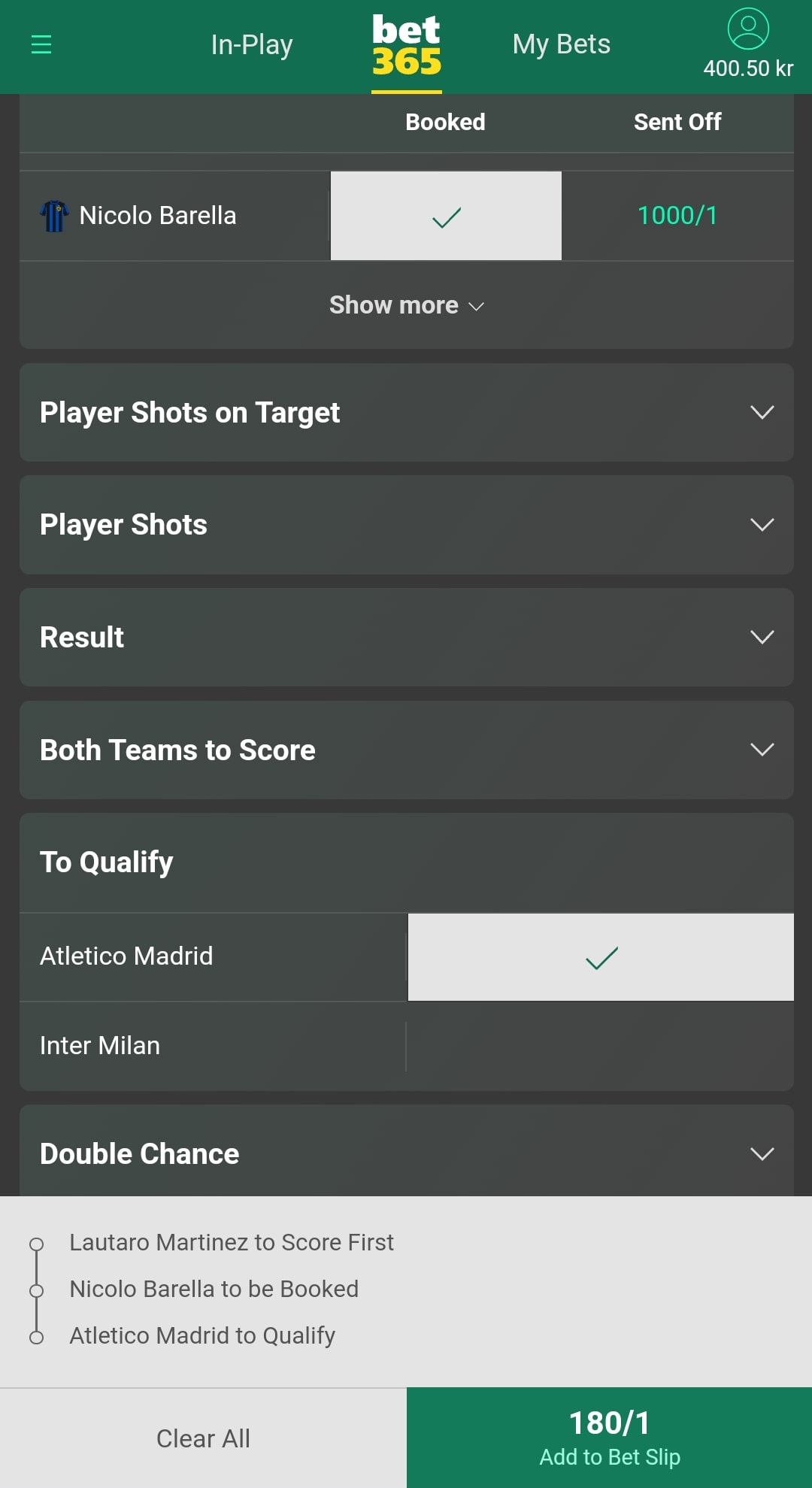Expand the Both Teams to Score market
This screenshot has width=812, height=1488.
[x=406, y=750]
